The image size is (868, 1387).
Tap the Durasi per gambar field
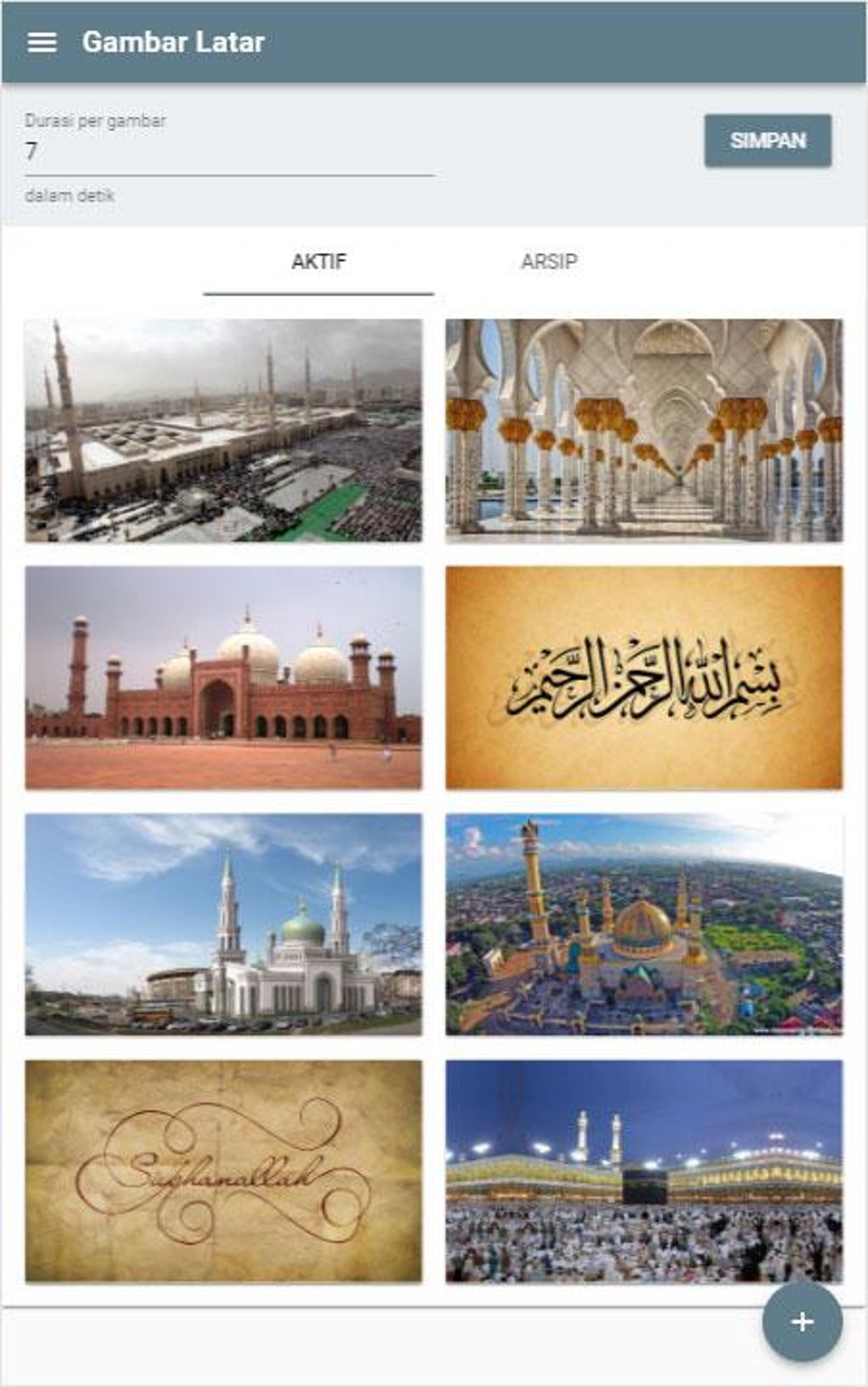228,152
